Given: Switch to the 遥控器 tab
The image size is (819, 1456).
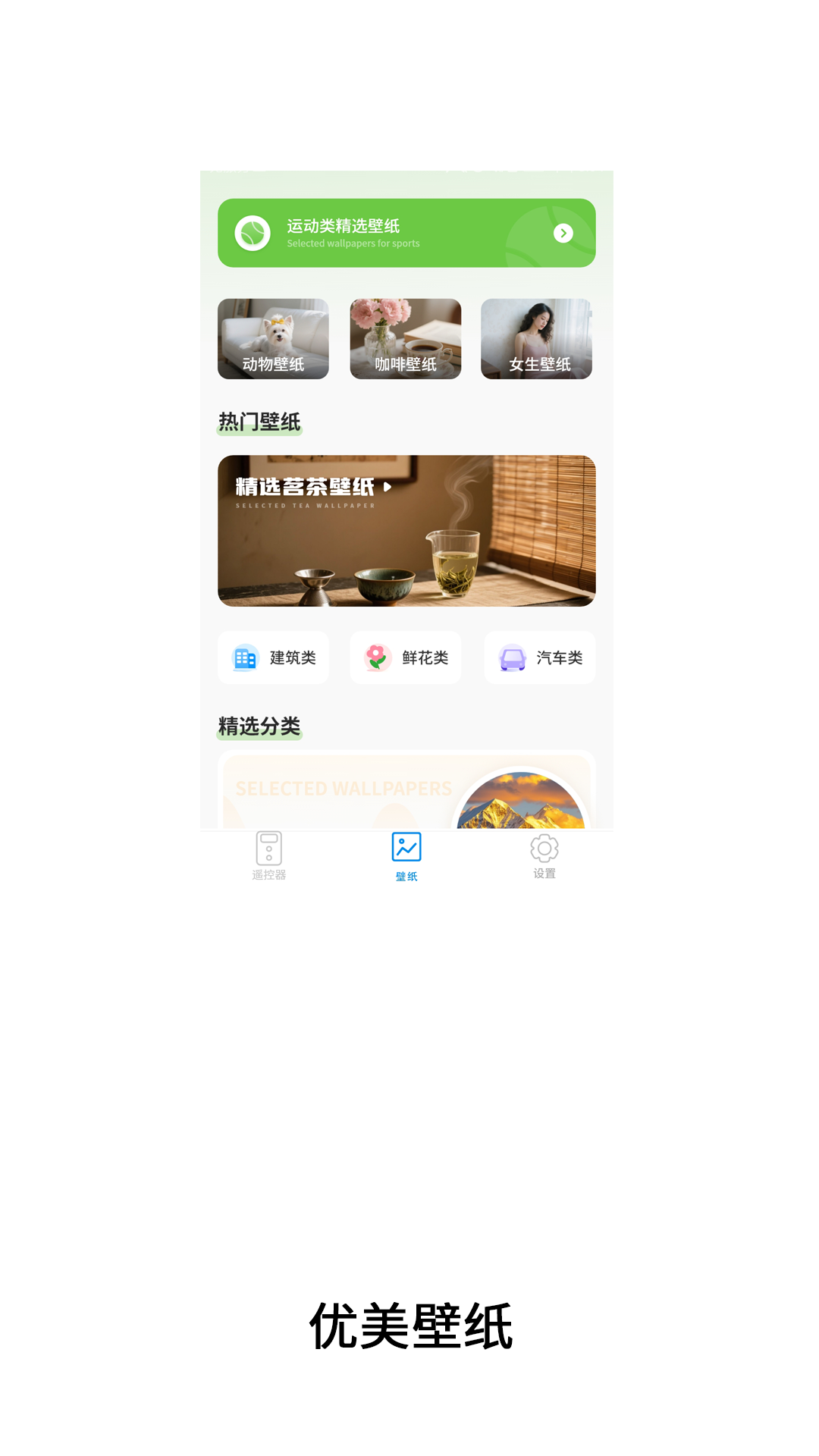Looking at the screenshot, I should 268,857.
